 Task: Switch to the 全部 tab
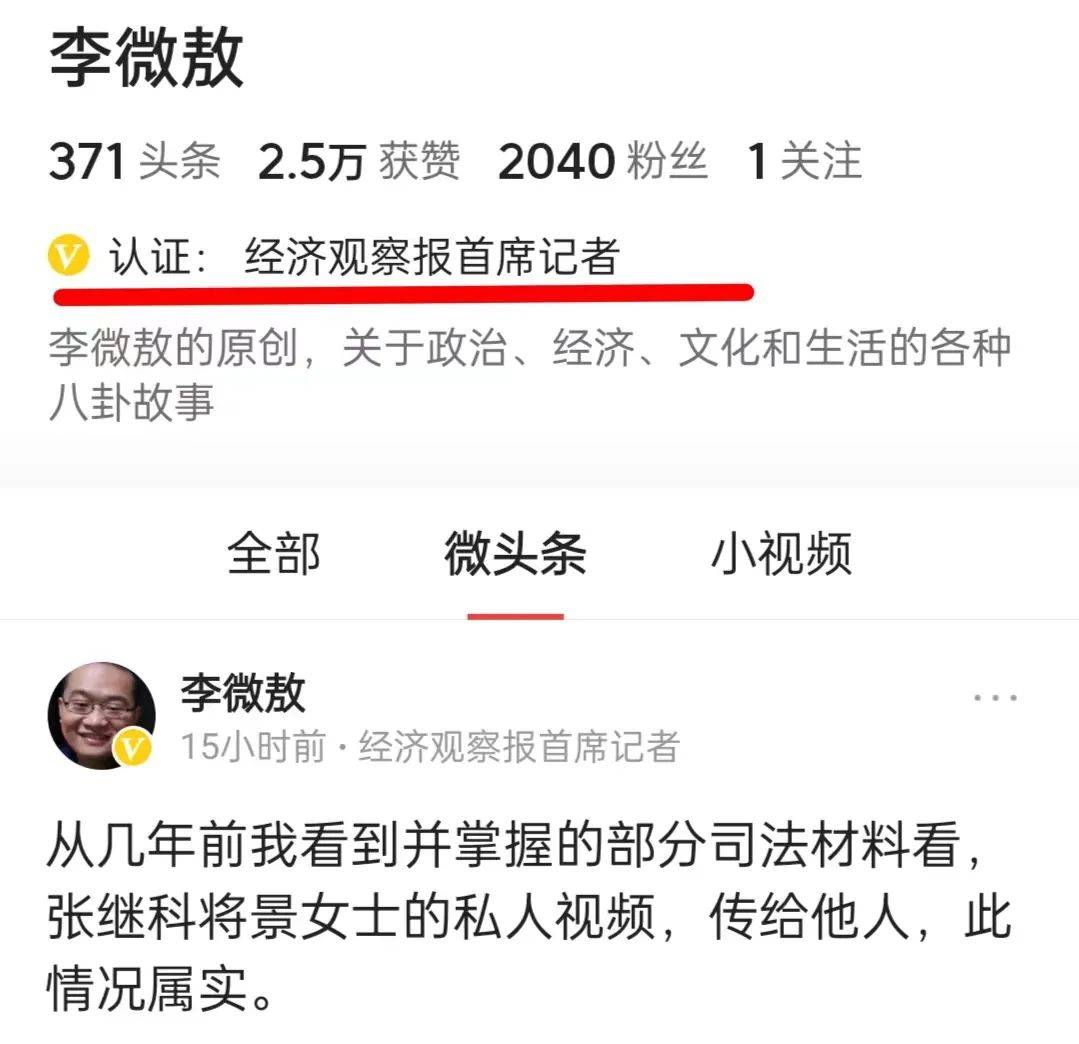[274, 553]
